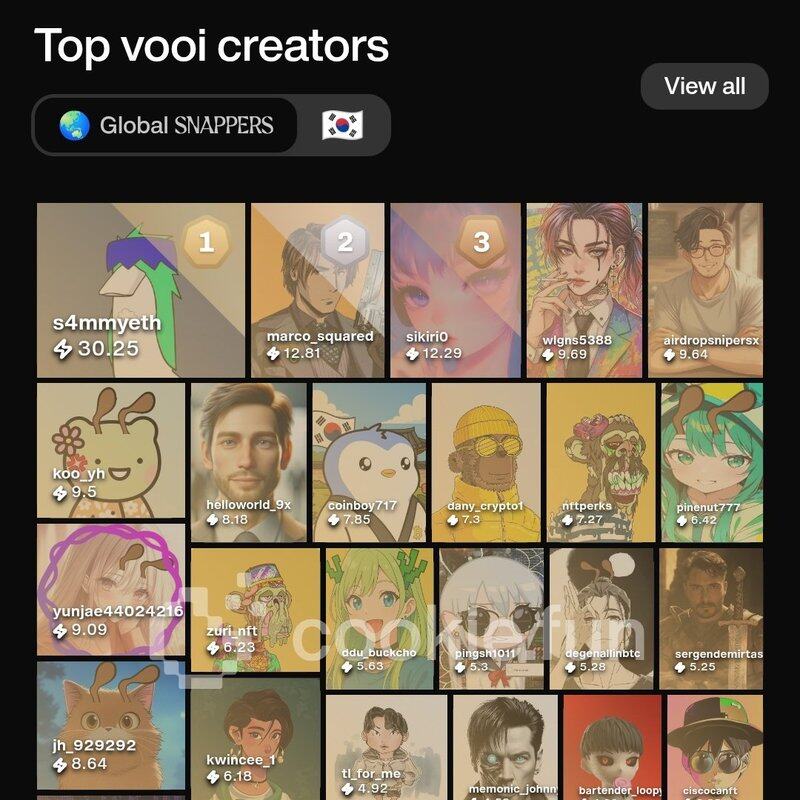Screen dimensions: 800x800
Task: Open jh_929292's cat tile
Action: (x=111, y=726)
